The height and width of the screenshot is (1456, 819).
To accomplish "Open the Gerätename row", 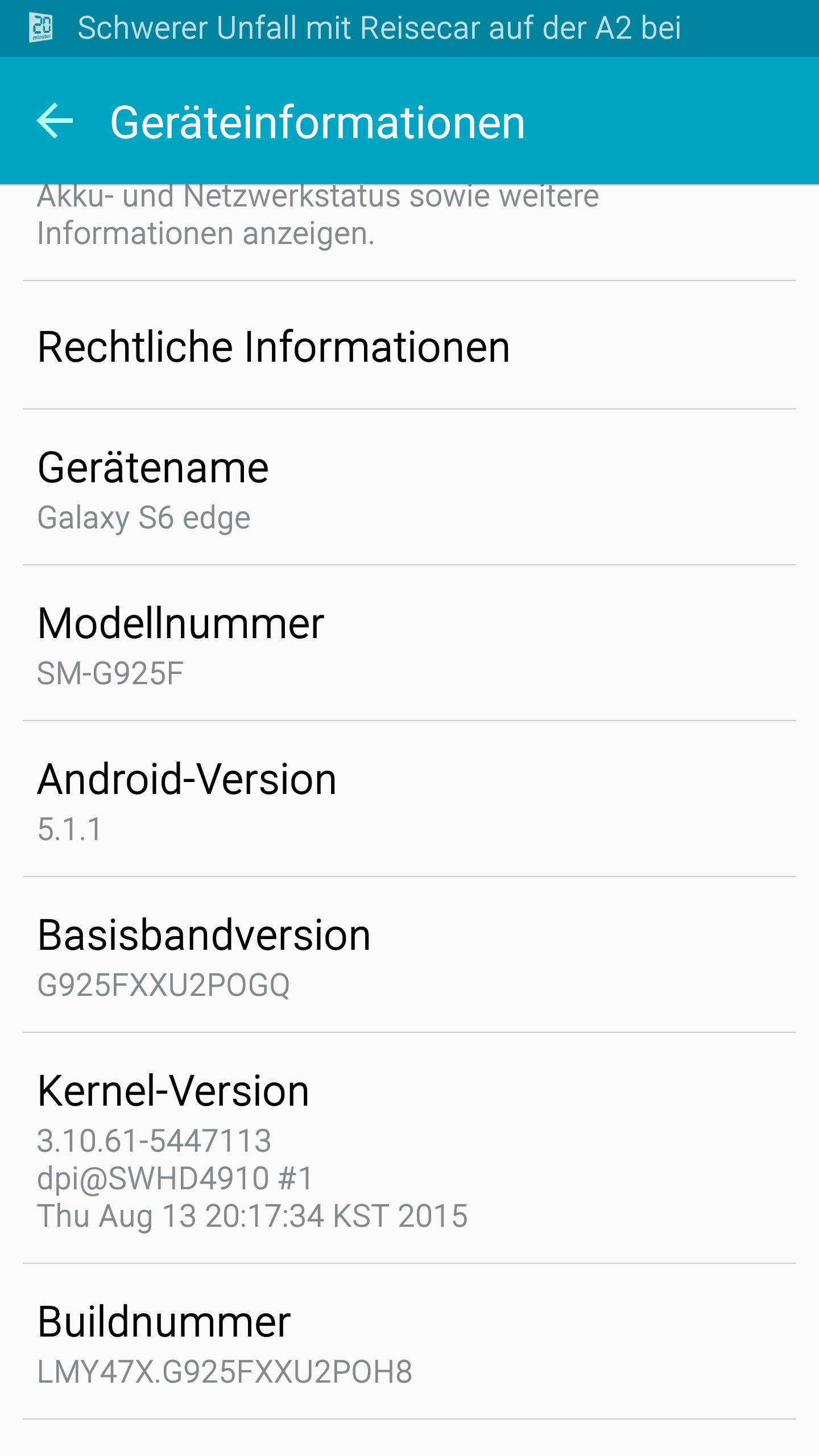I will pos(409,487).
